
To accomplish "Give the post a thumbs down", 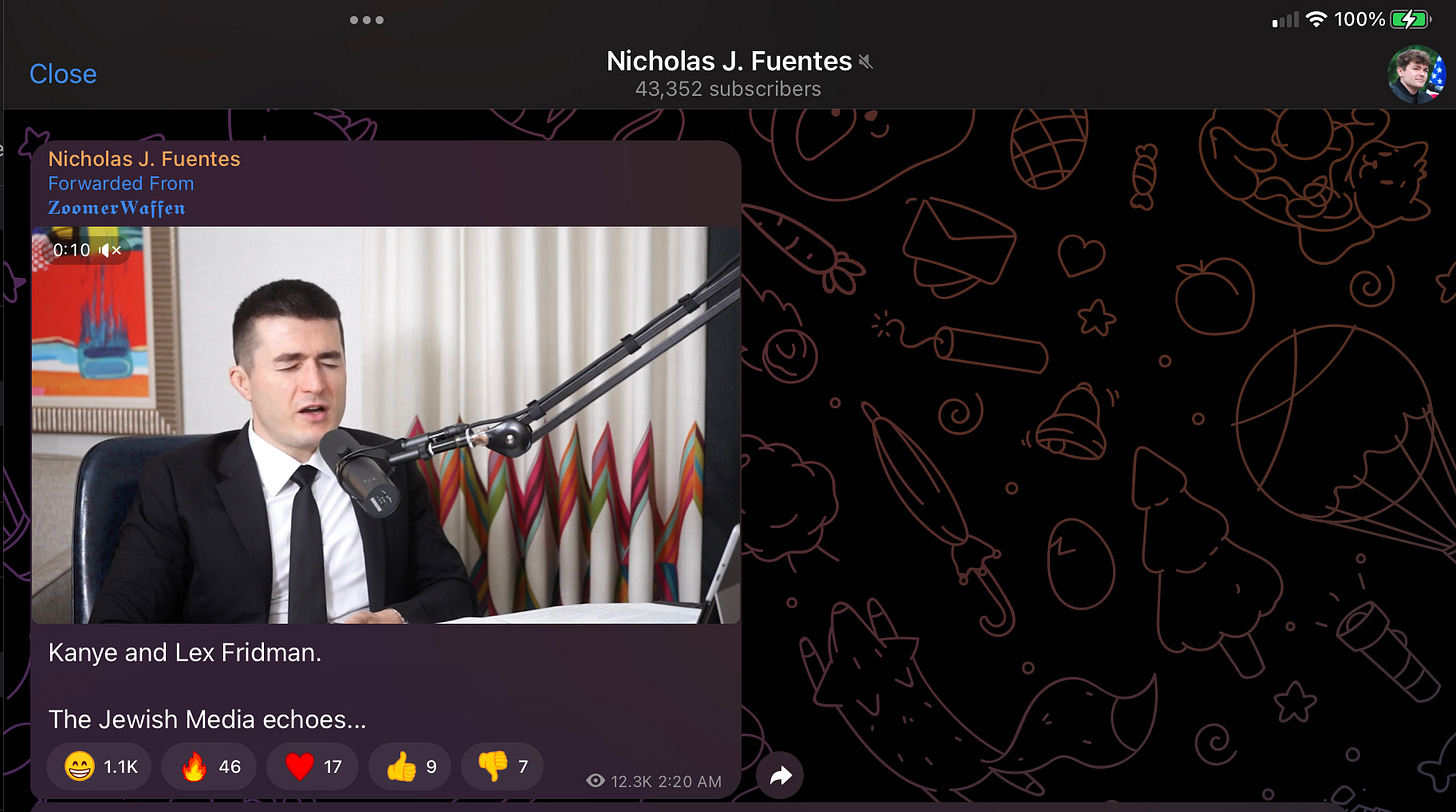I will point(502,767).
